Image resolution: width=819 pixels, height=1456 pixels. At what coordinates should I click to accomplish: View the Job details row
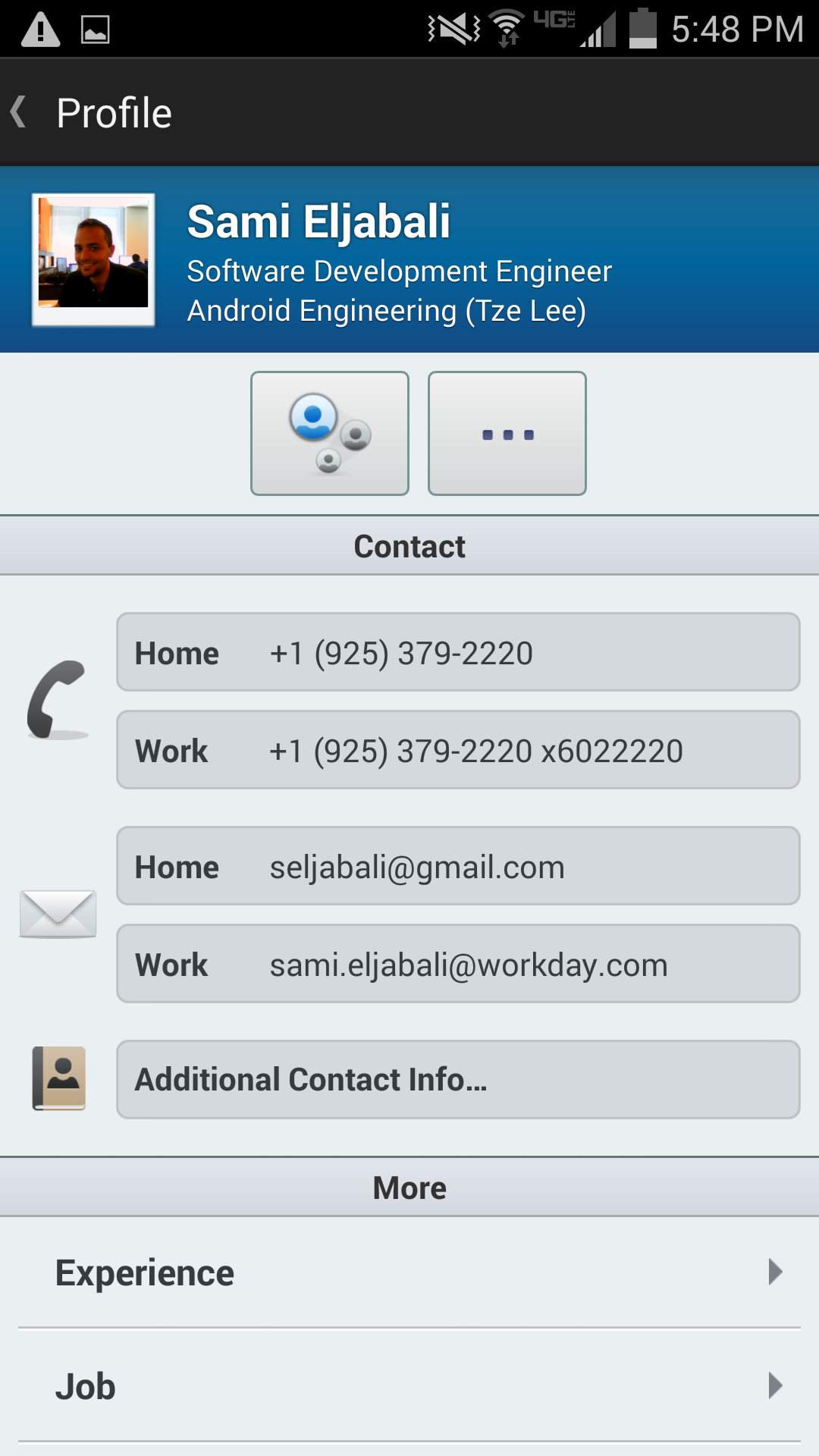pyautogui.click(x=409, y=1386)
